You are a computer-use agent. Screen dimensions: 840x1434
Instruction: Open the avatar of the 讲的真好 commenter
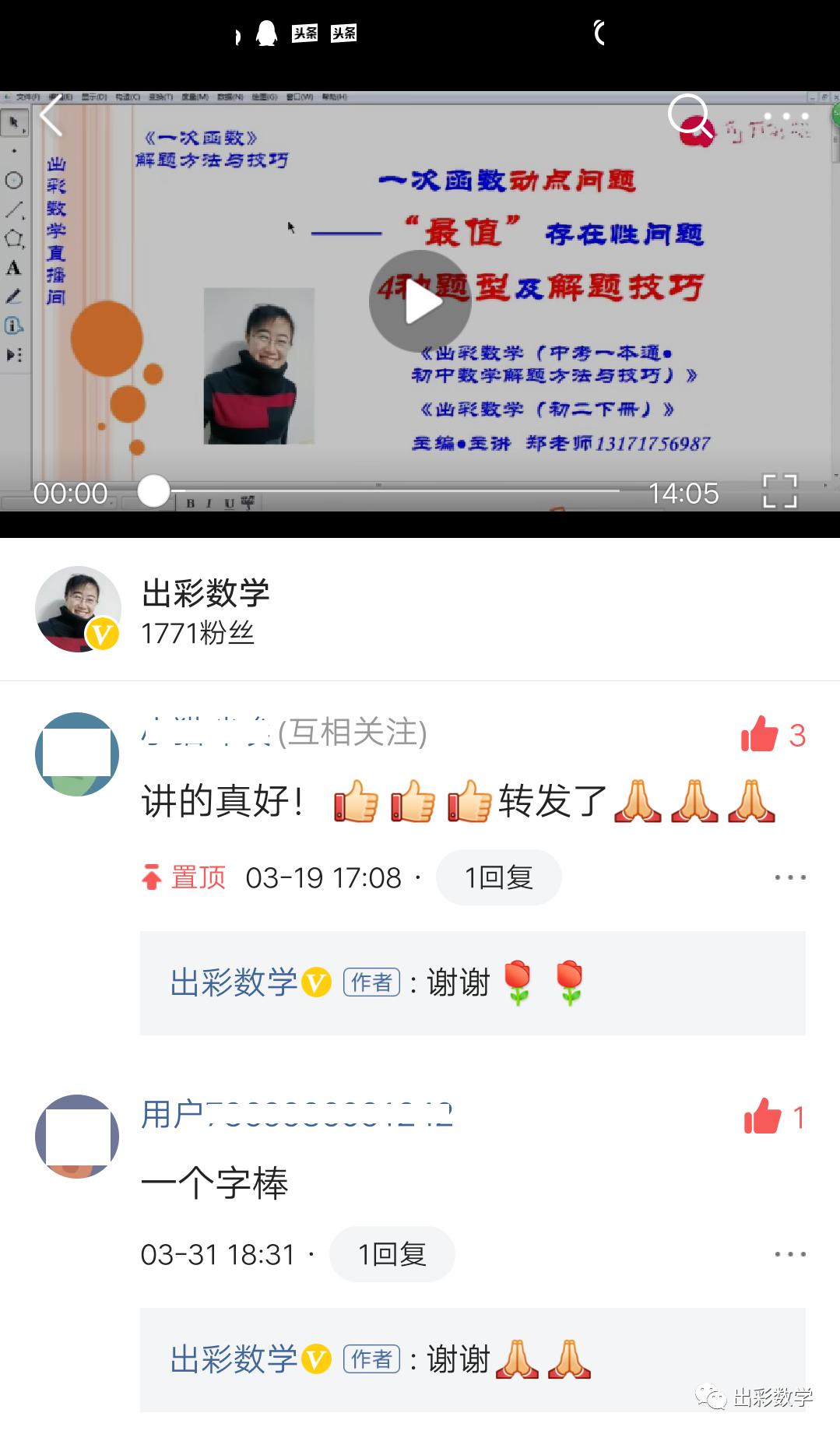77,754
